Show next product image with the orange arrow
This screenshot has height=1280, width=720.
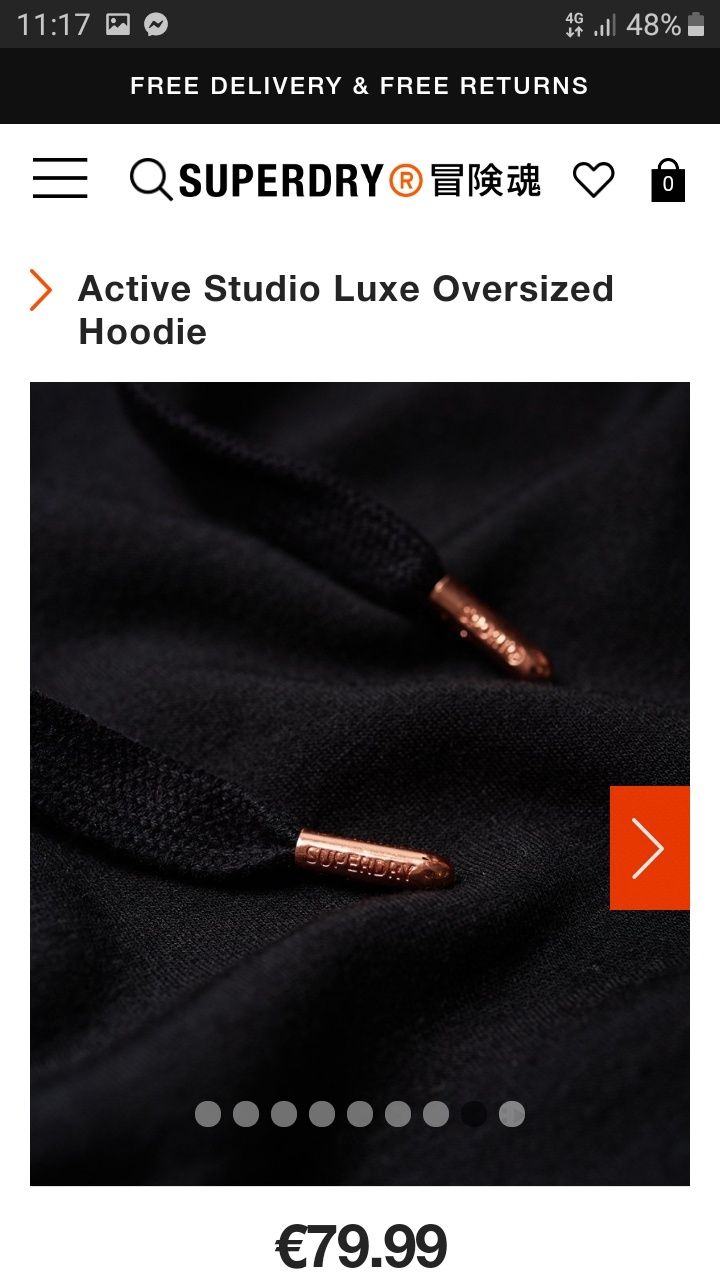[649, 848]
